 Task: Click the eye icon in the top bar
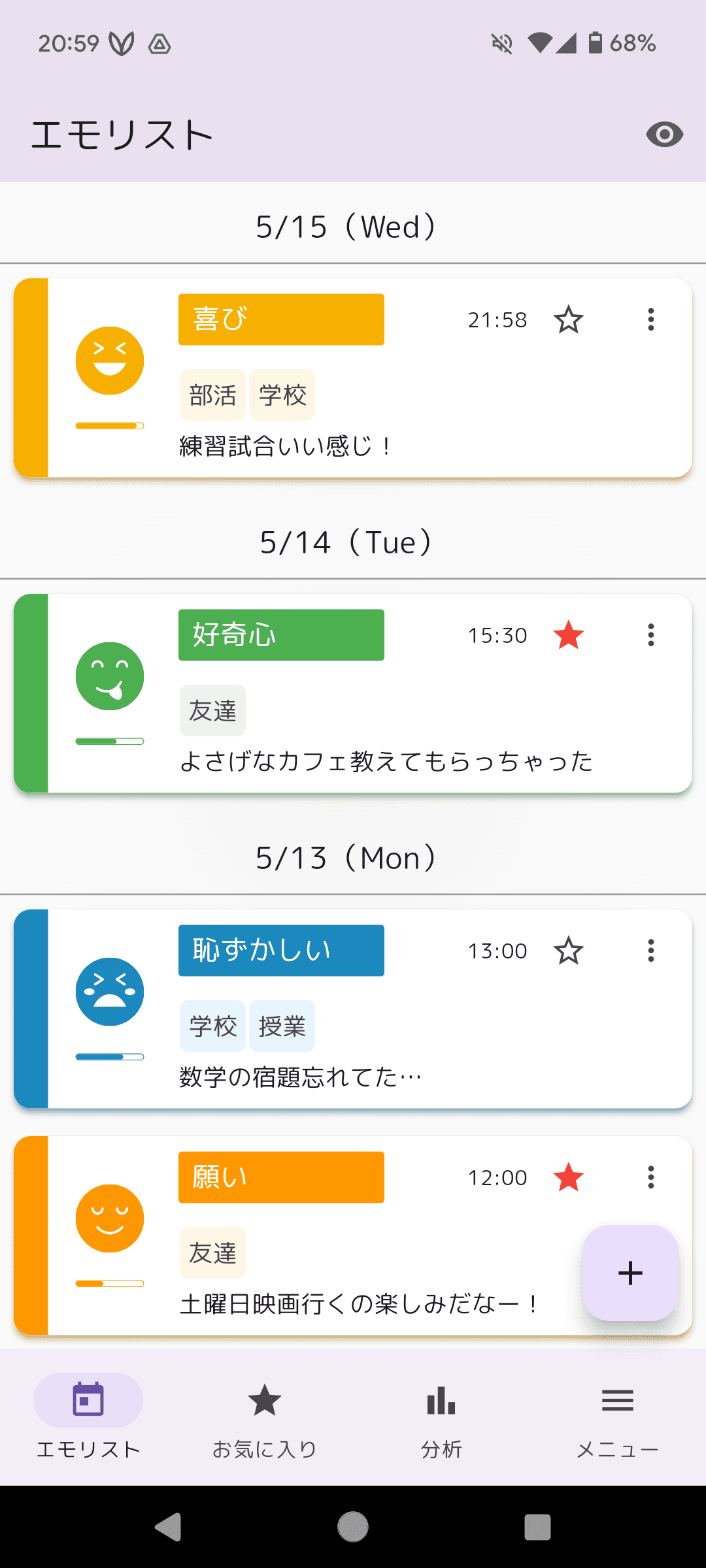(x=664, y=134)
